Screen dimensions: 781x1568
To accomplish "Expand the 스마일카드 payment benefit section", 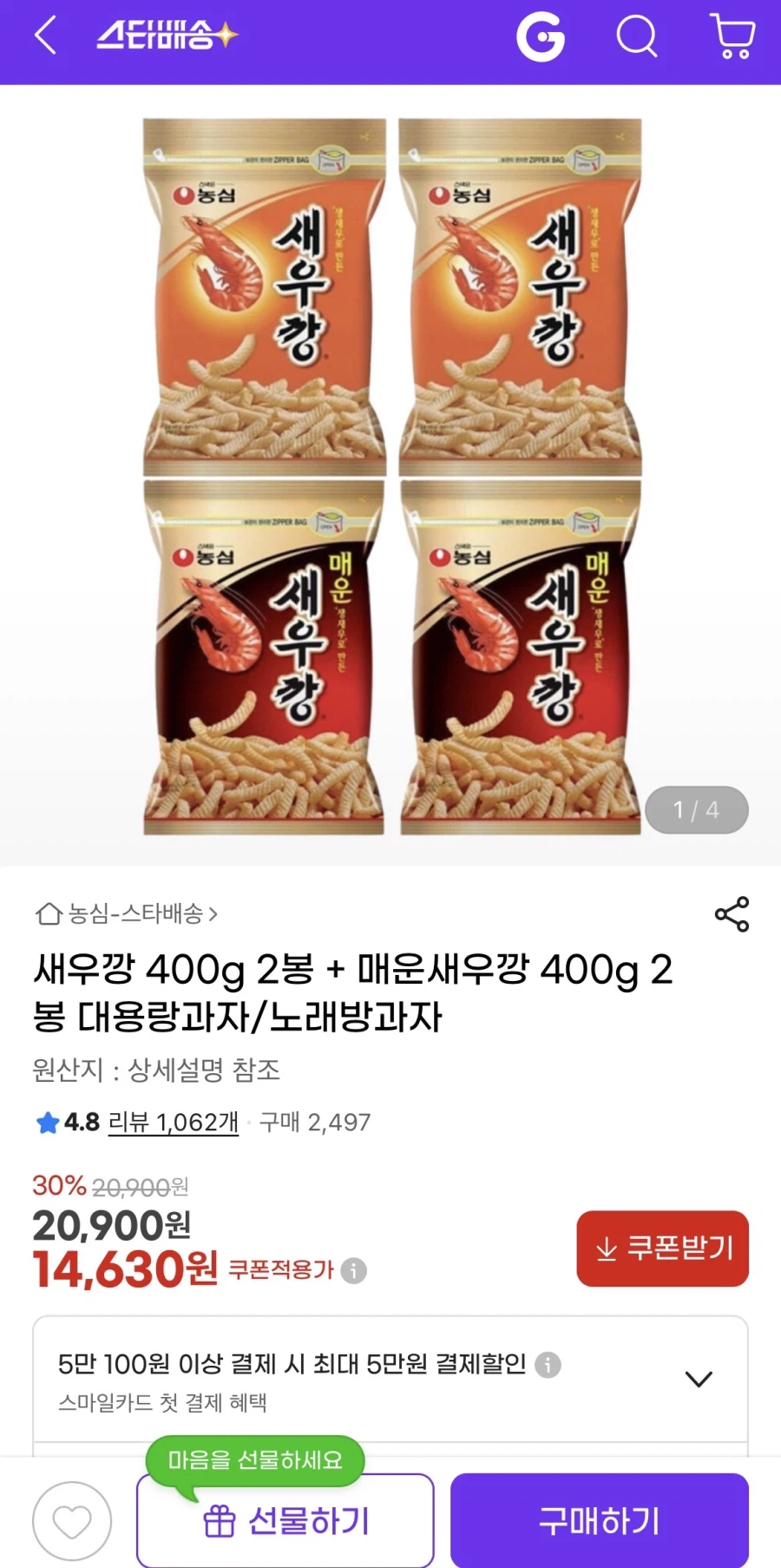I will click(698, 1380).
